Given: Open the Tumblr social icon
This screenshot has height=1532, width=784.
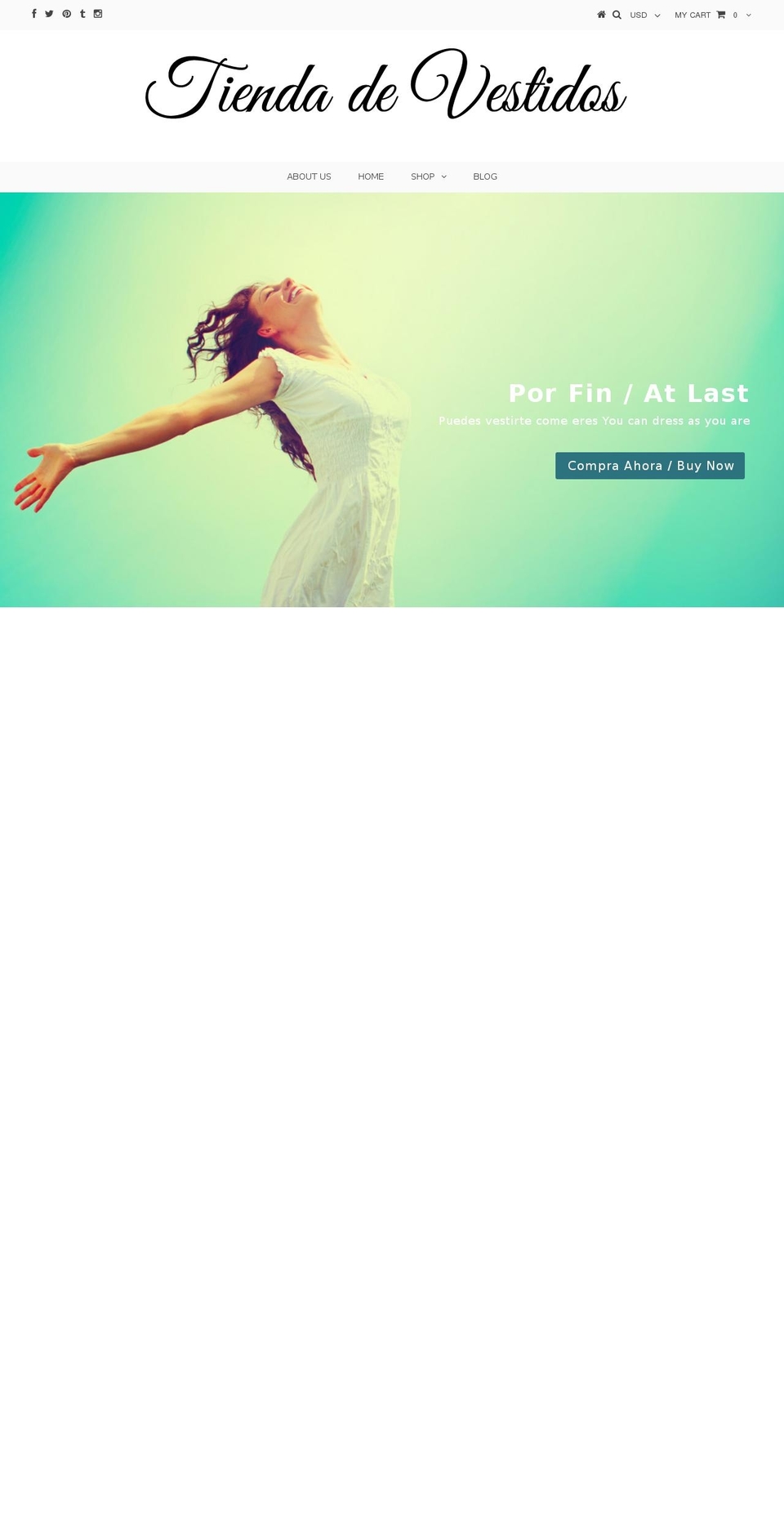Looking at the screenshot, I should [x=82, y=14].
